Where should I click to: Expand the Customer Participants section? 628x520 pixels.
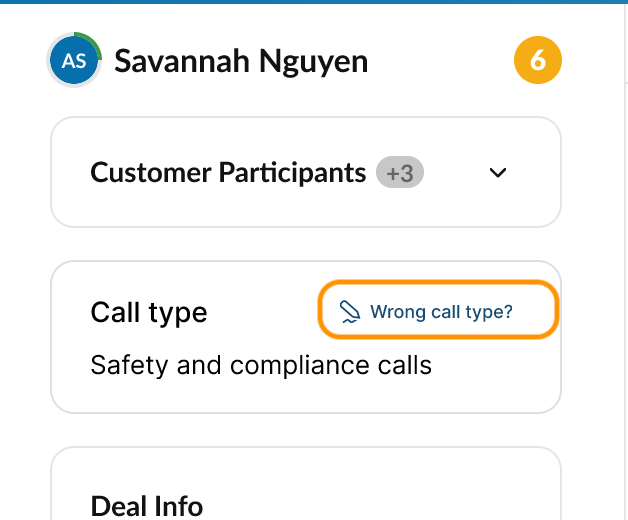[x=498, y=173]
